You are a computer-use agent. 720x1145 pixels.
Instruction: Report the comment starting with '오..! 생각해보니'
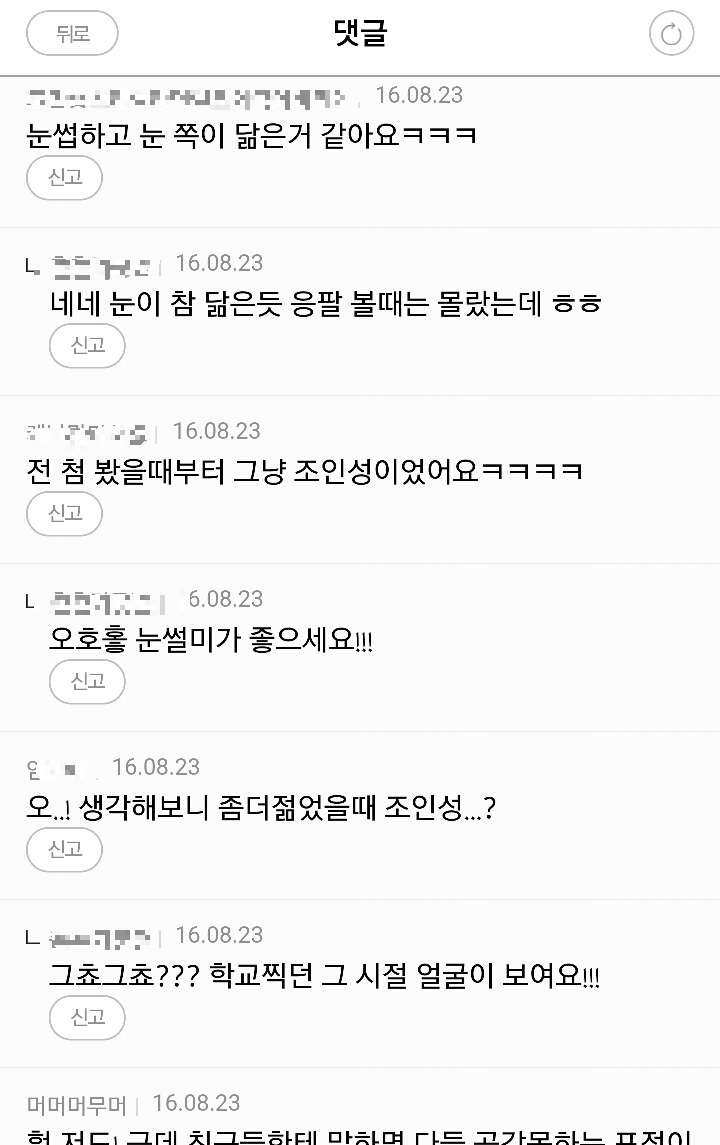[63, 850]
